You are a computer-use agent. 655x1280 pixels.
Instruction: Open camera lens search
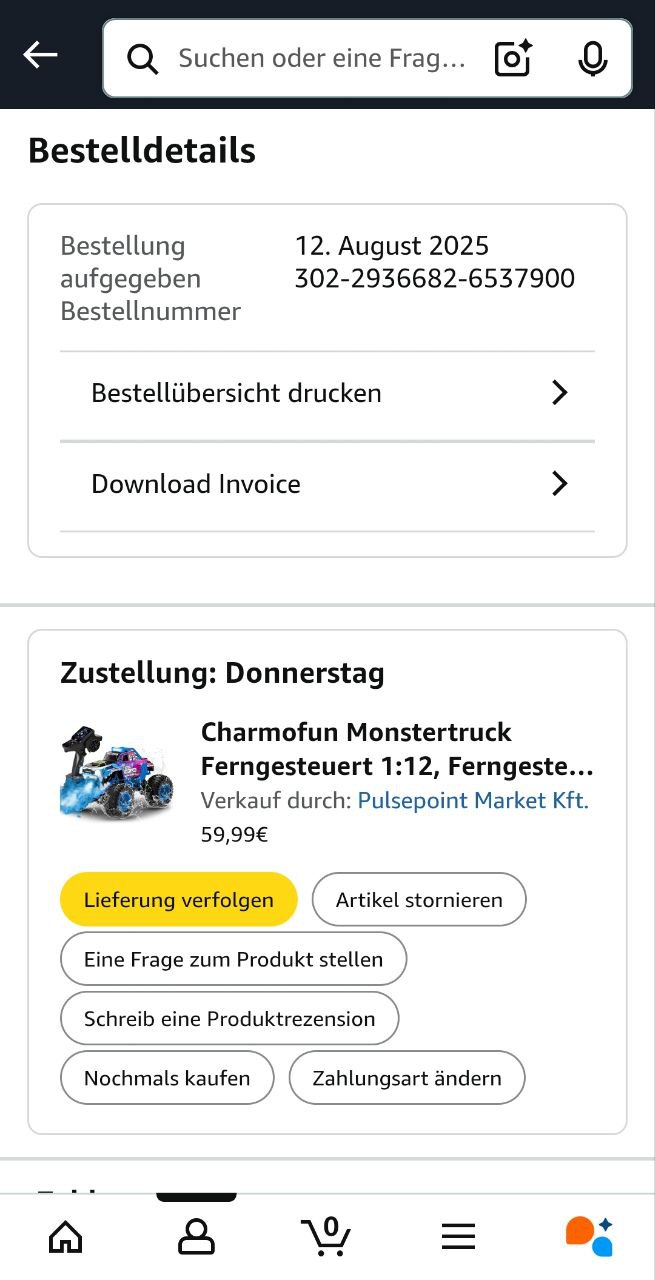click(514, 59)
